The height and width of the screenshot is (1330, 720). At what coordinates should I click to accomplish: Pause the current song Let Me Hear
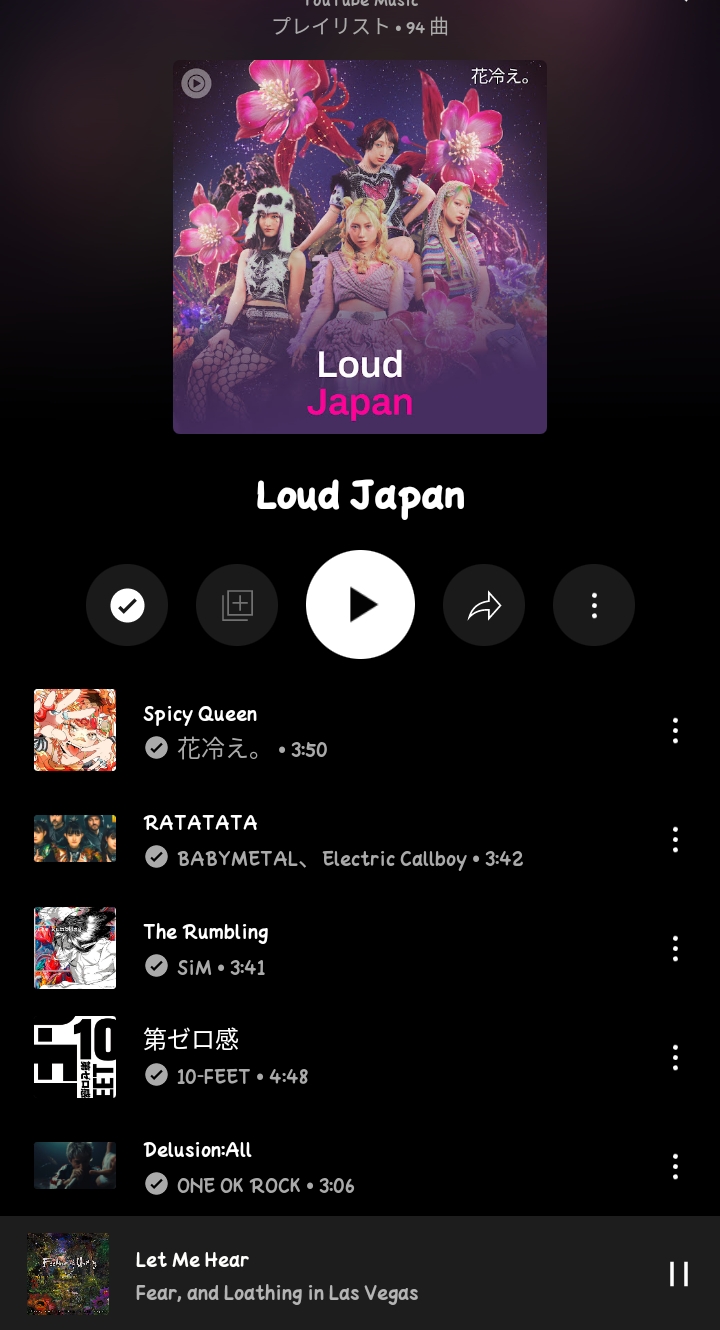pos(679,1273)
